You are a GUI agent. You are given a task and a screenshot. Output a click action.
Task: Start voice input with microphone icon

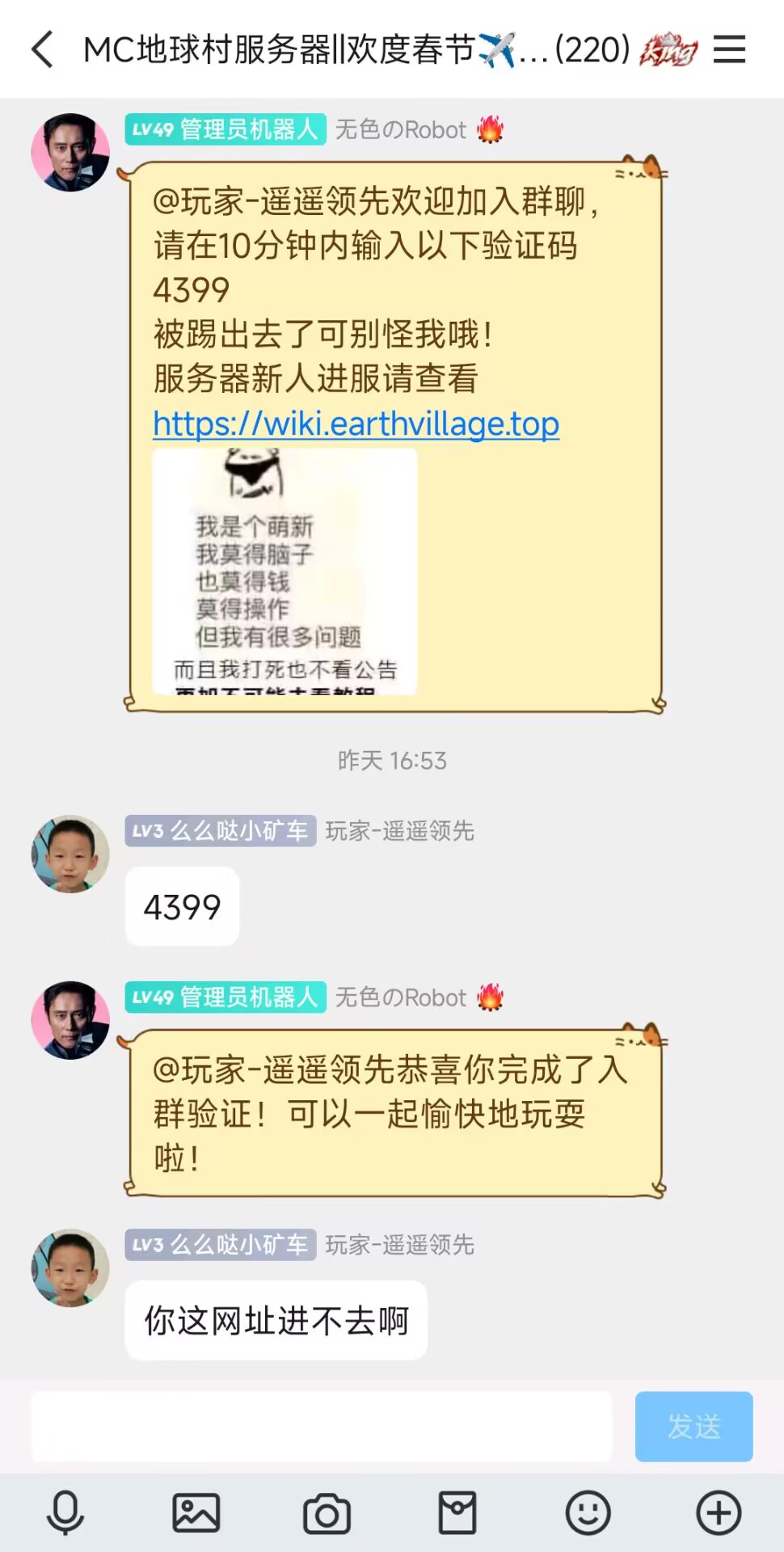(x=65, y=1512)
